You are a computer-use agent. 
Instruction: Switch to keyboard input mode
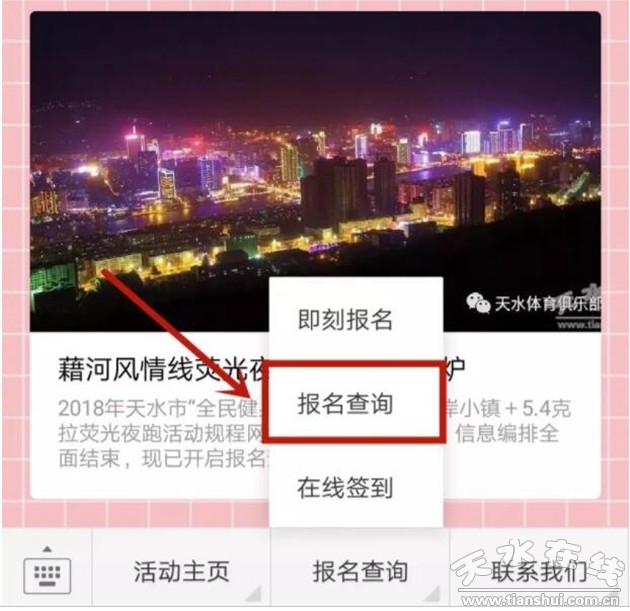click(47, 573)
